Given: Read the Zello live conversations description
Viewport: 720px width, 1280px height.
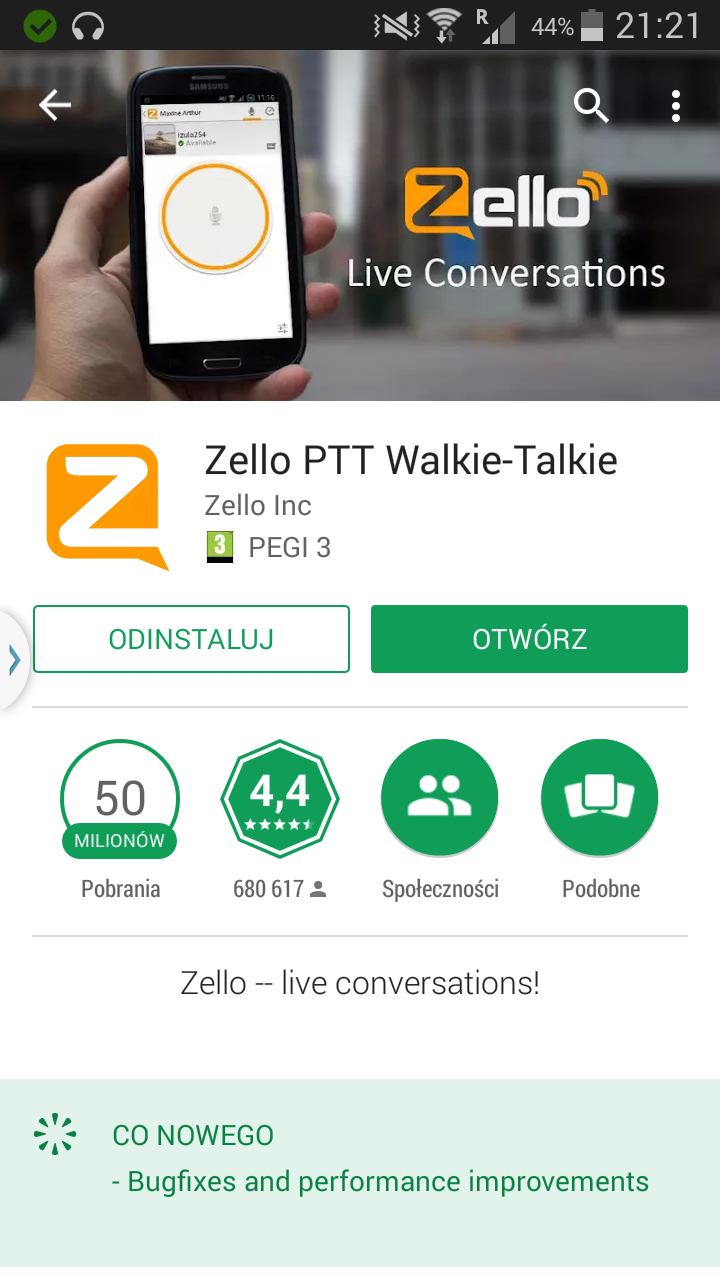Looking at the screenshot, I should tap(360, 983).
